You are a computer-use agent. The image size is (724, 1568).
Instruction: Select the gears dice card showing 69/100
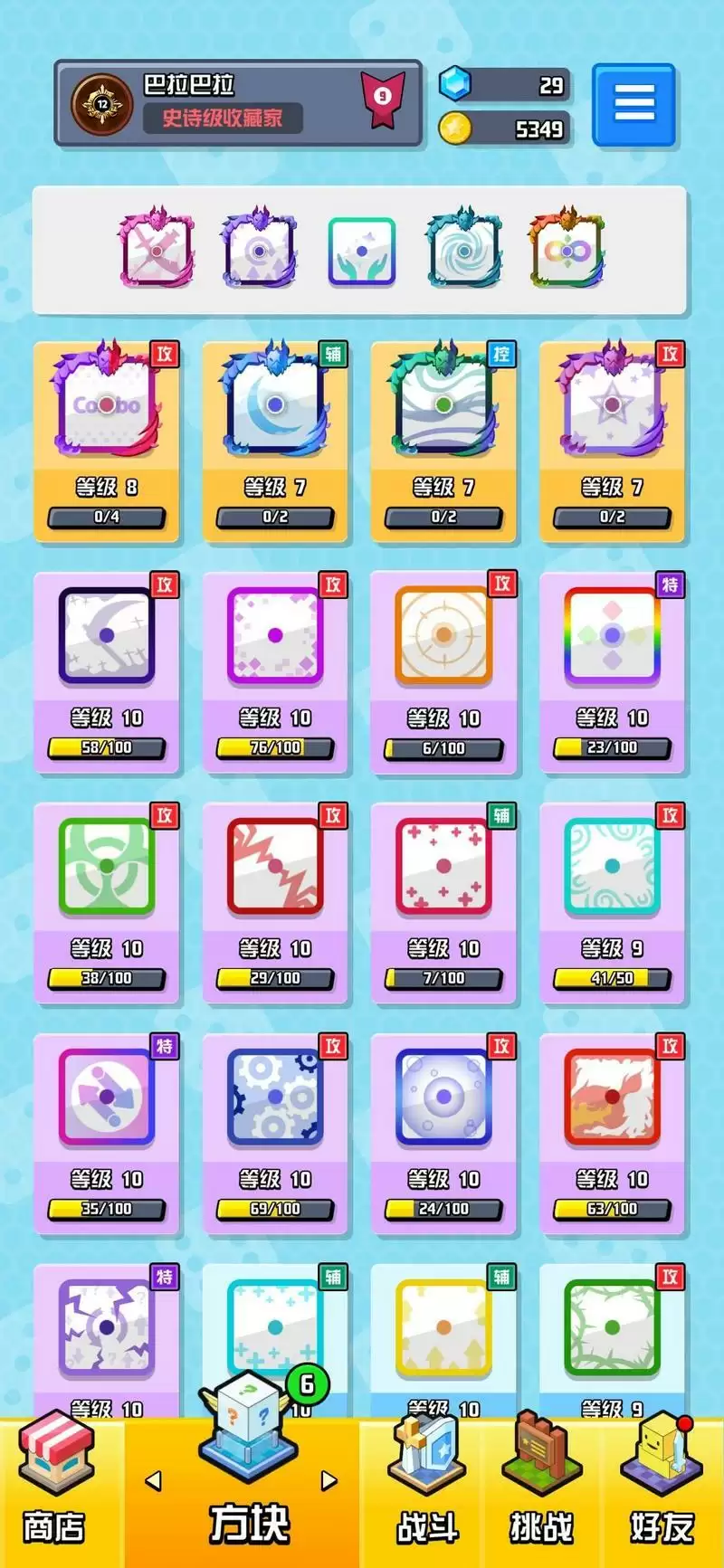(275, 1133)
